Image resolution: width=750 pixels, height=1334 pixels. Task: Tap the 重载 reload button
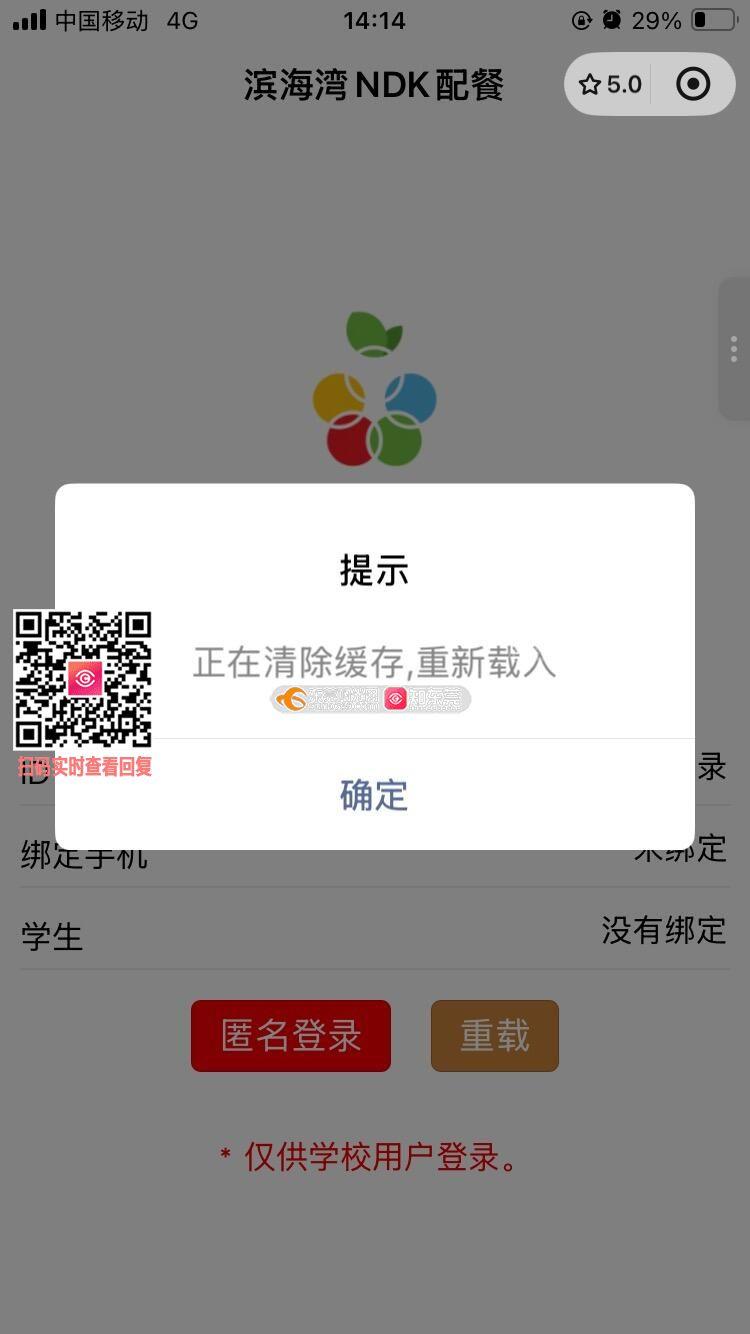(x=495, y=1036)
